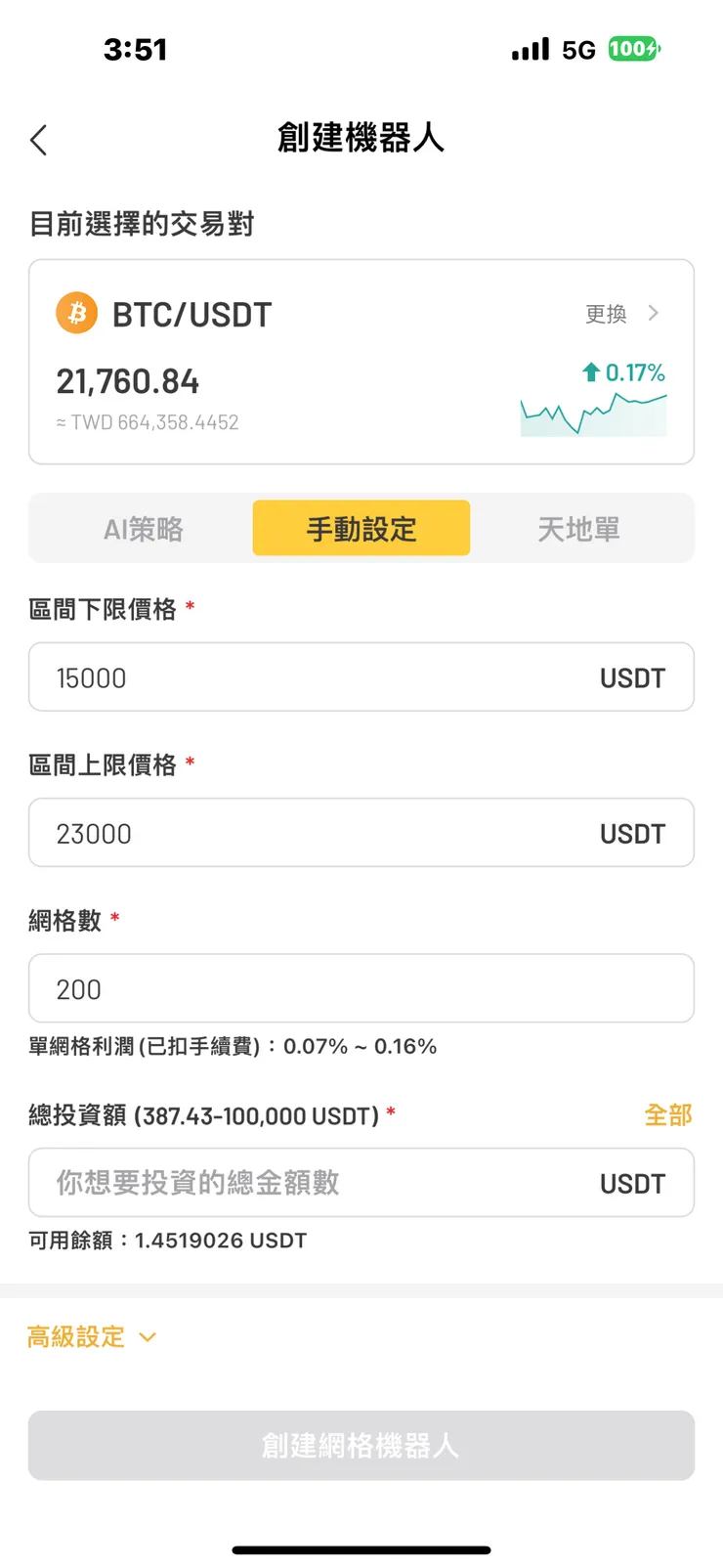Viewport: 723px width, 1568px height.
Task: Select the BTC price mini chart
Action: tap(592, 414)
